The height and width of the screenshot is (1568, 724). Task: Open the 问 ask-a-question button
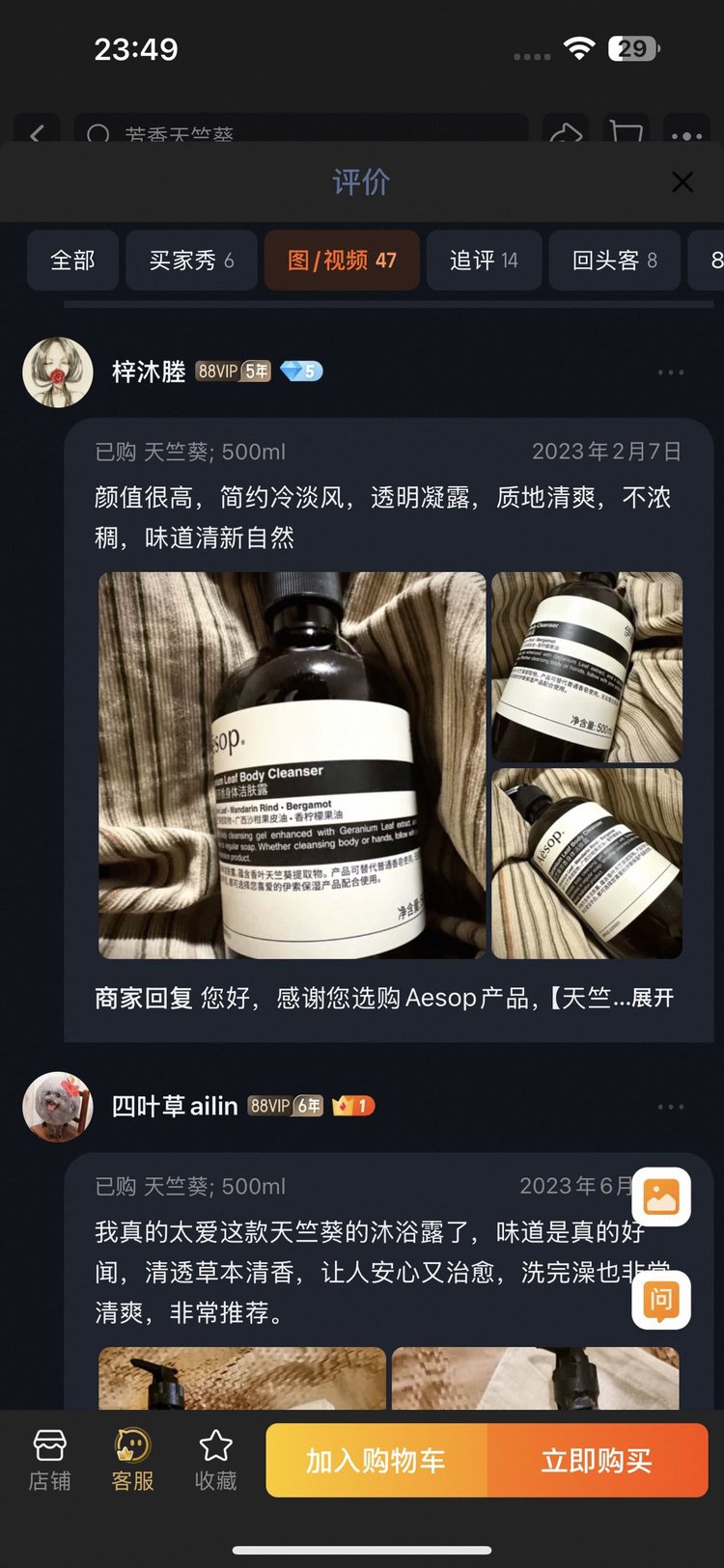(x=661, y=1299)
